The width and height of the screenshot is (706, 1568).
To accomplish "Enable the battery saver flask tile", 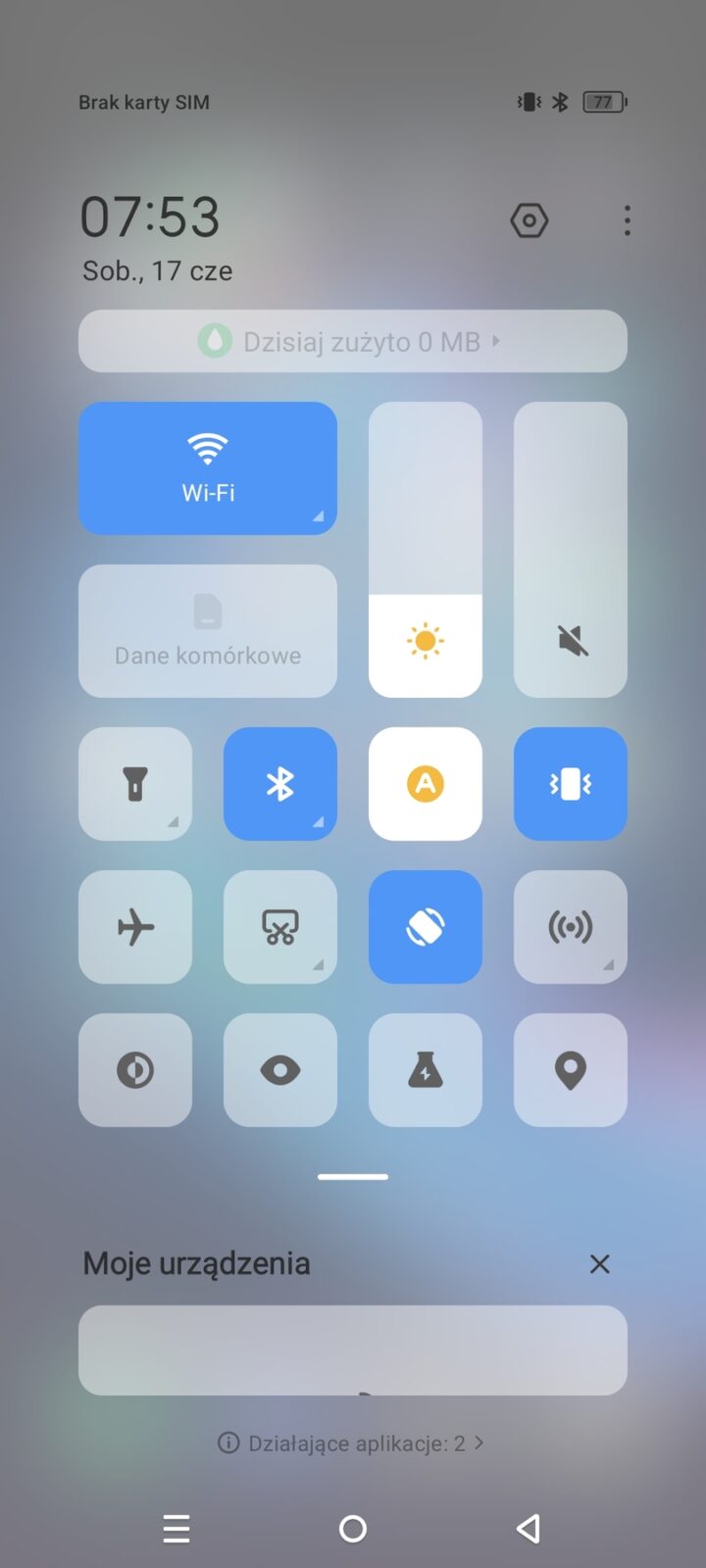I will [x=426, y=1069].
